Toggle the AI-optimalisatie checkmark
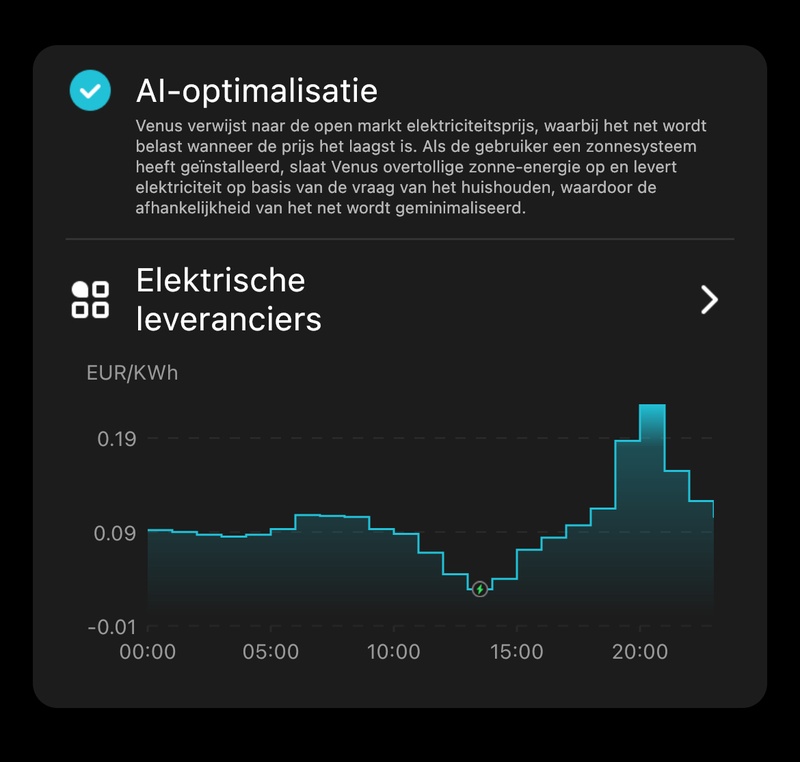 tap(90, 91)
